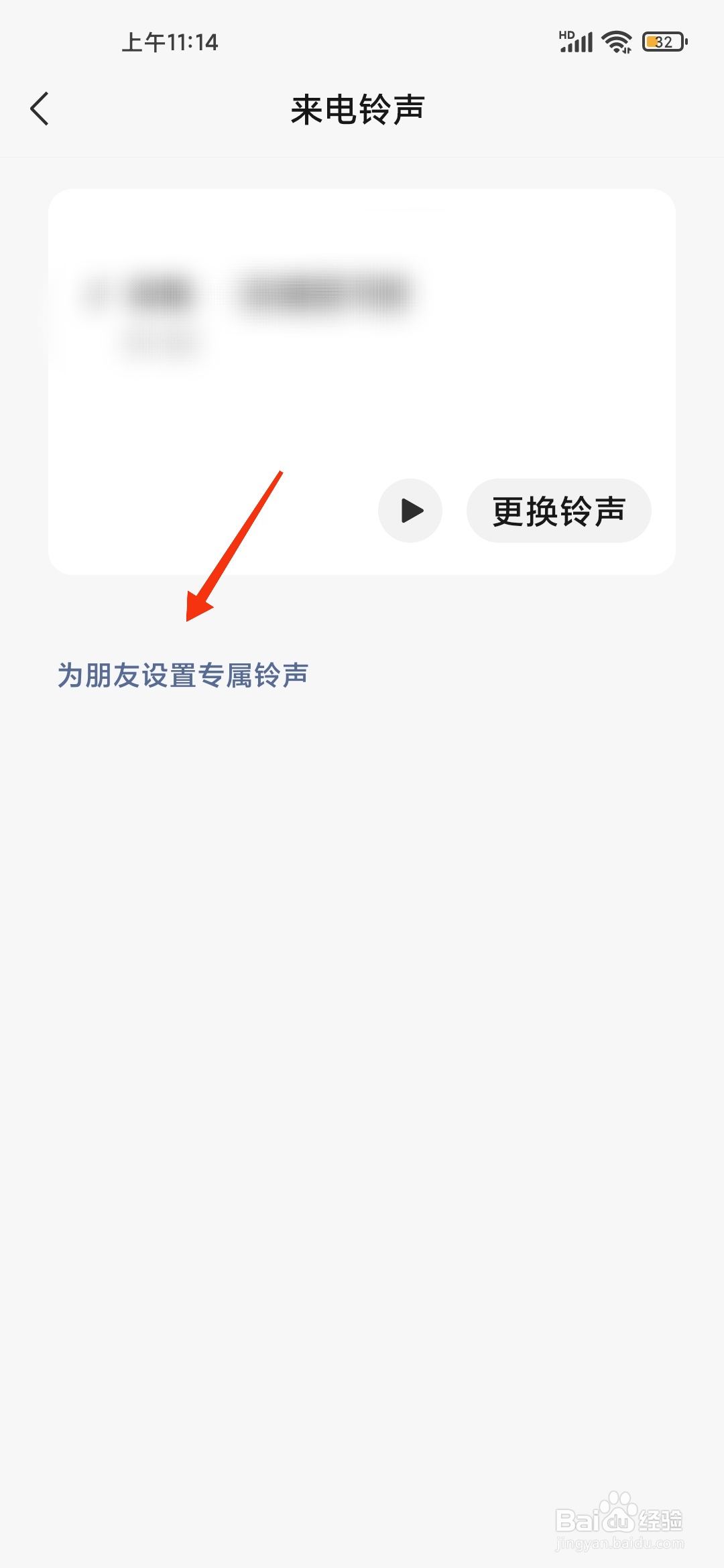Tap the back arrow icon
The width and height of the screenshot is (724, 1568).
[40, 109]
